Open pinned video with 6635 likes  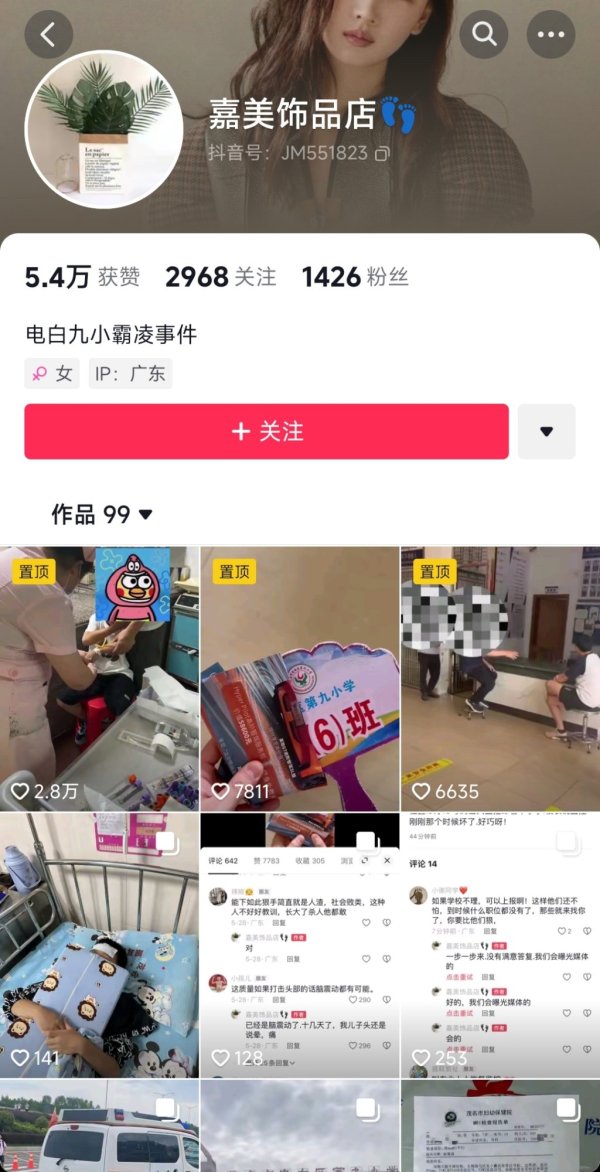click(500, 678)
